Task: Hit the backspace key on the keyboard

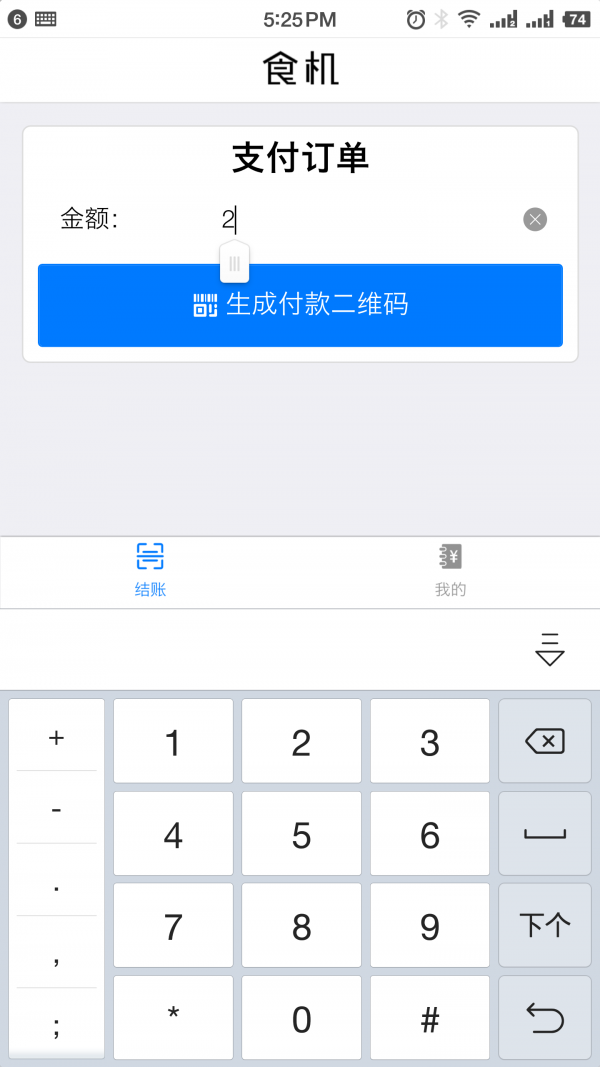Action: tap(544, 741)
